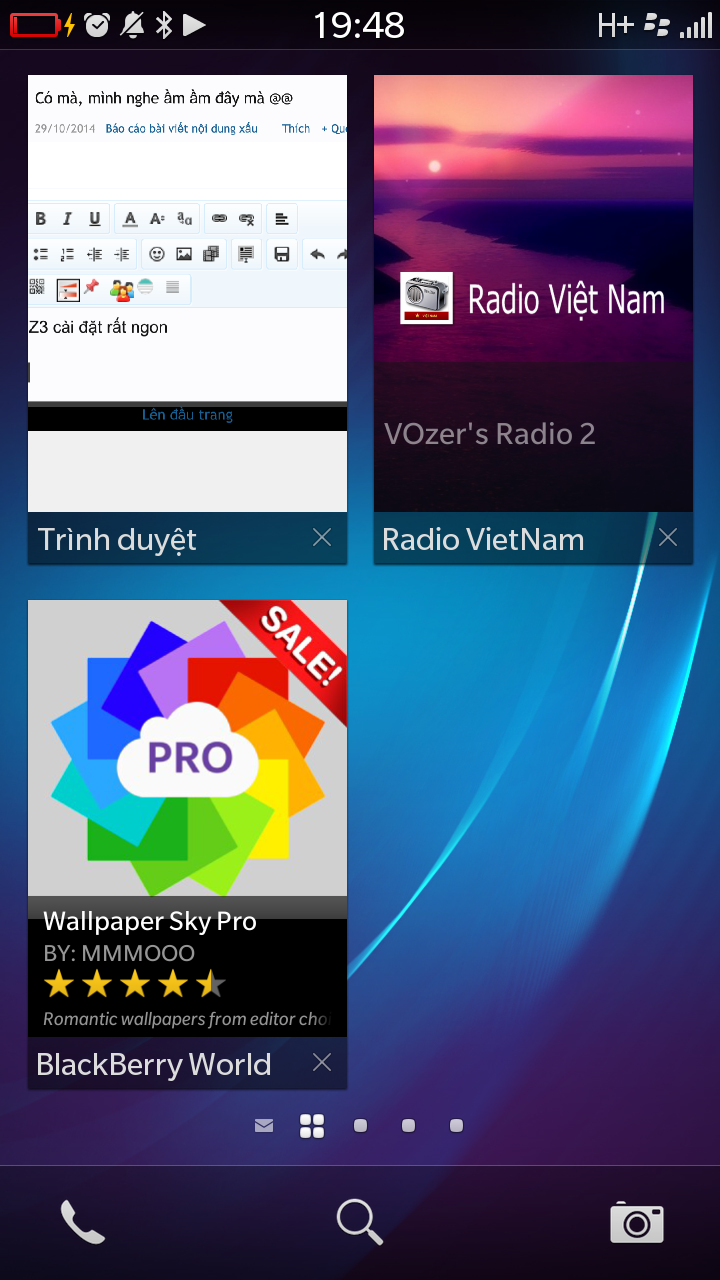The width and height of the screenshot is (720, 1280).
Task: Launch the camera
Action: (x=637, y=1222)
